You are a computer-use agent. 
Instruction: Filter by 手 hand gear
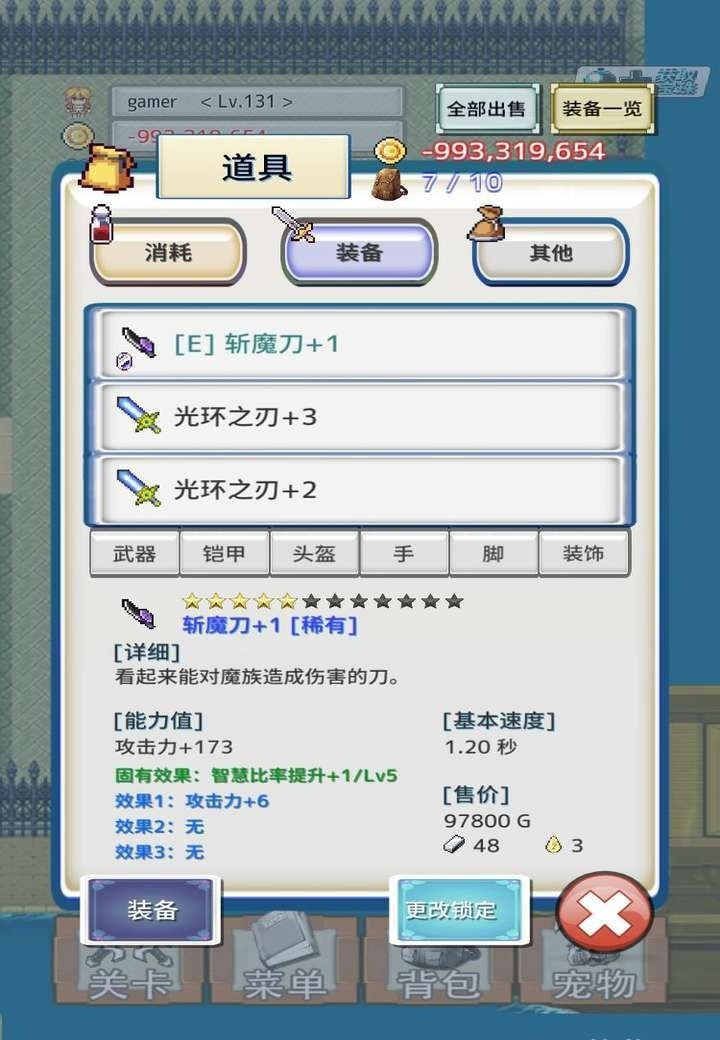coord(404,553)
